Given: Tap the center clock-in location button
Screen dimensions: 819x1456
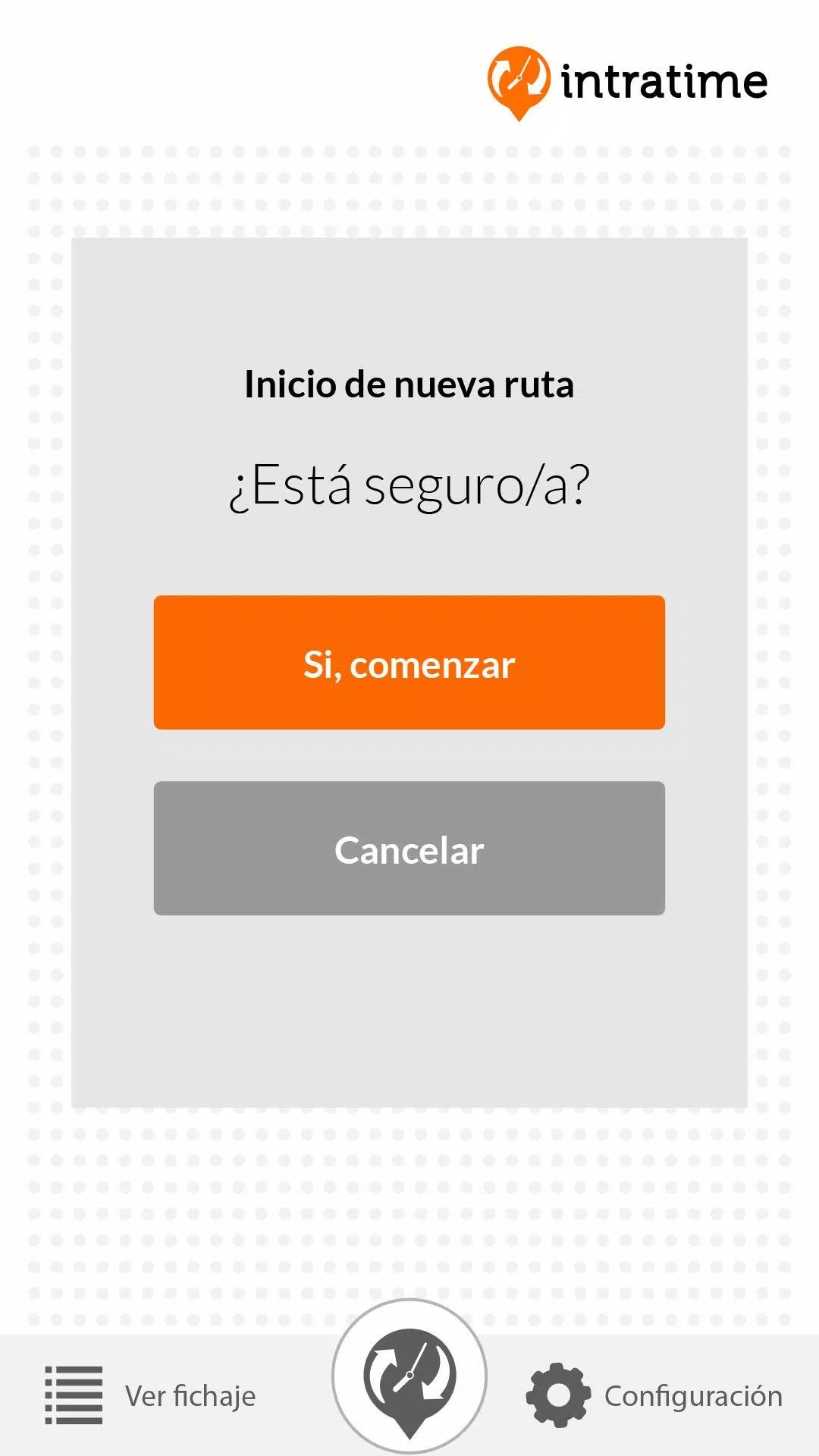Looking at the screenshot, I should (409, 1376).
